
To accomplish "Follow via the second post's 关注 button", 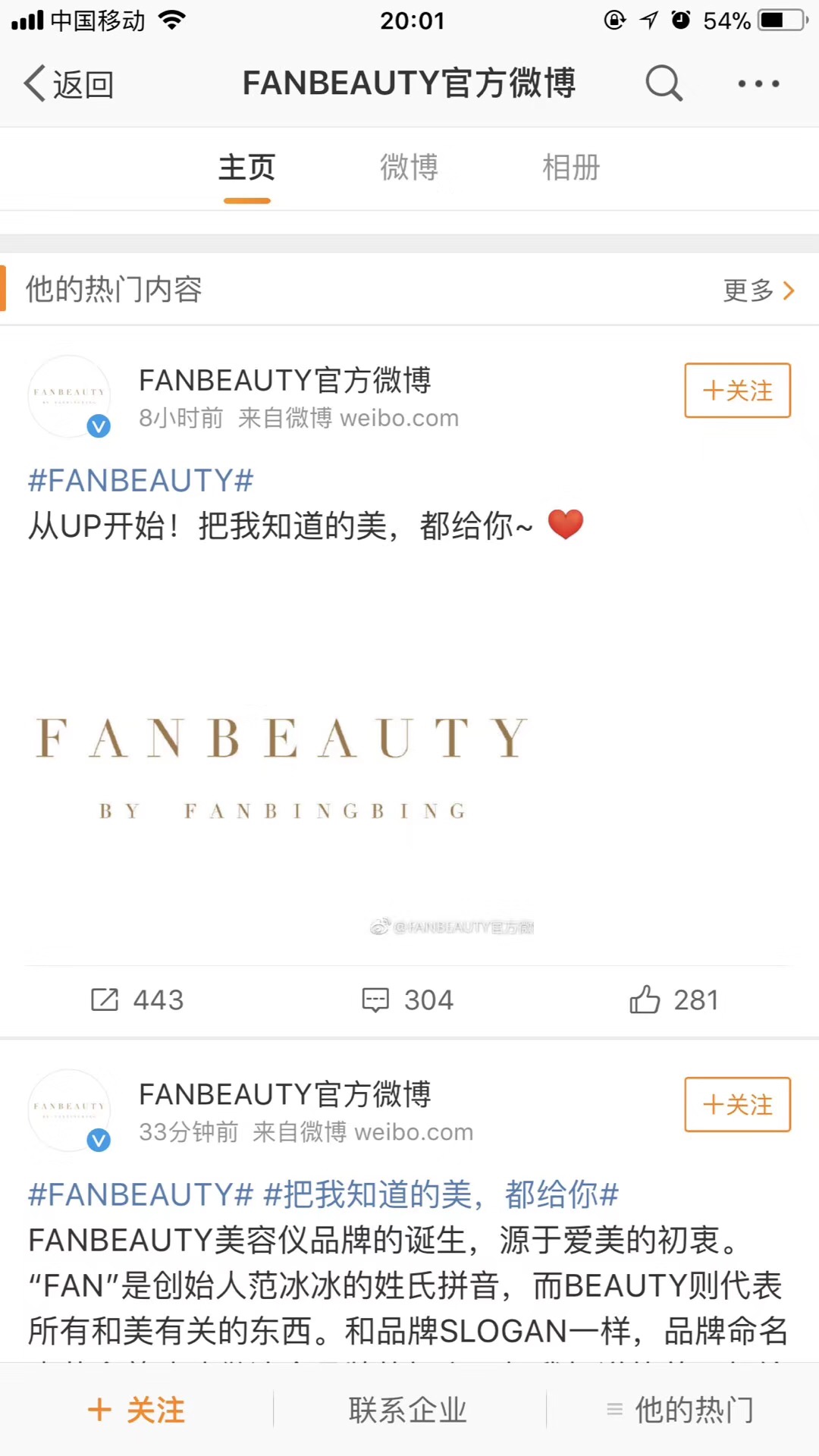I will (736, 1106).
